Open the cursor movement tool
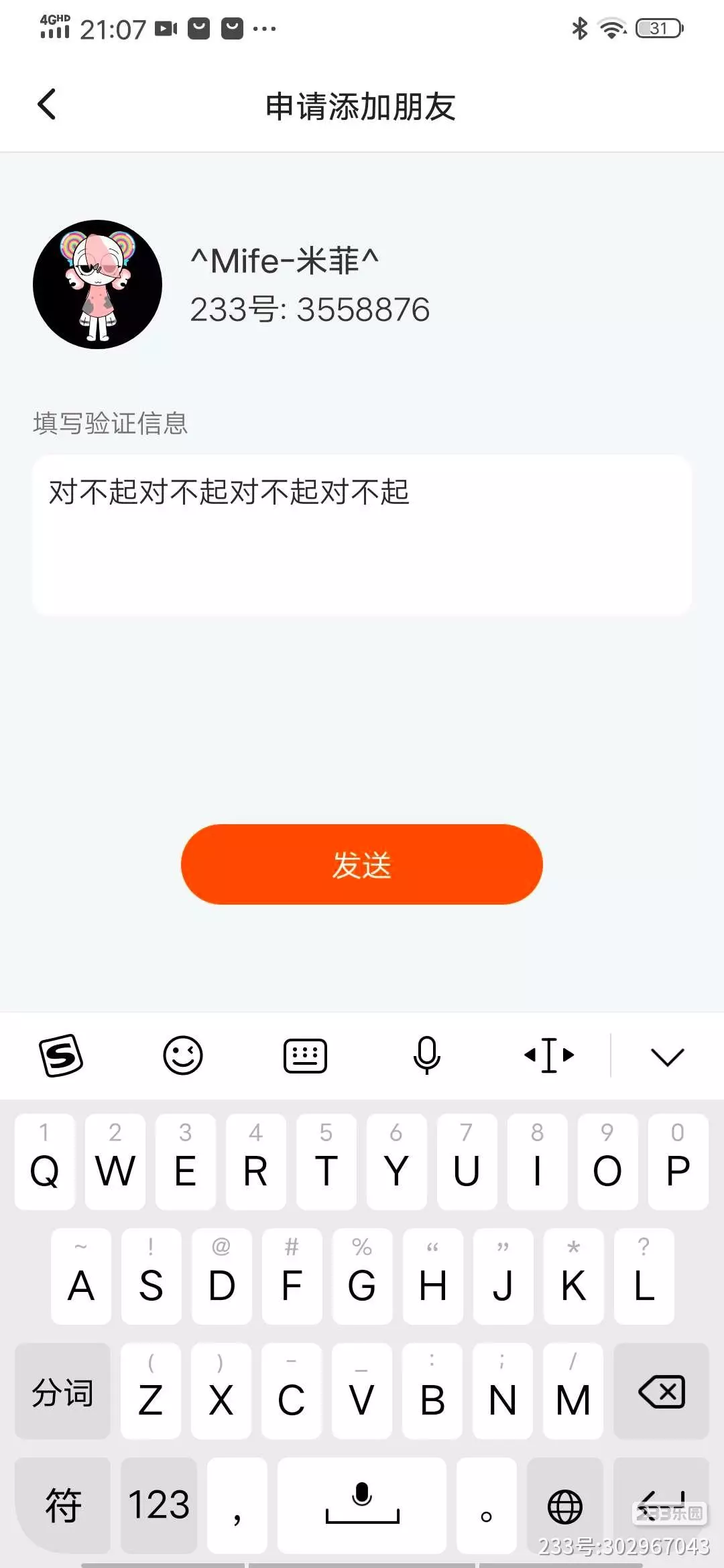 [549, 1055]
